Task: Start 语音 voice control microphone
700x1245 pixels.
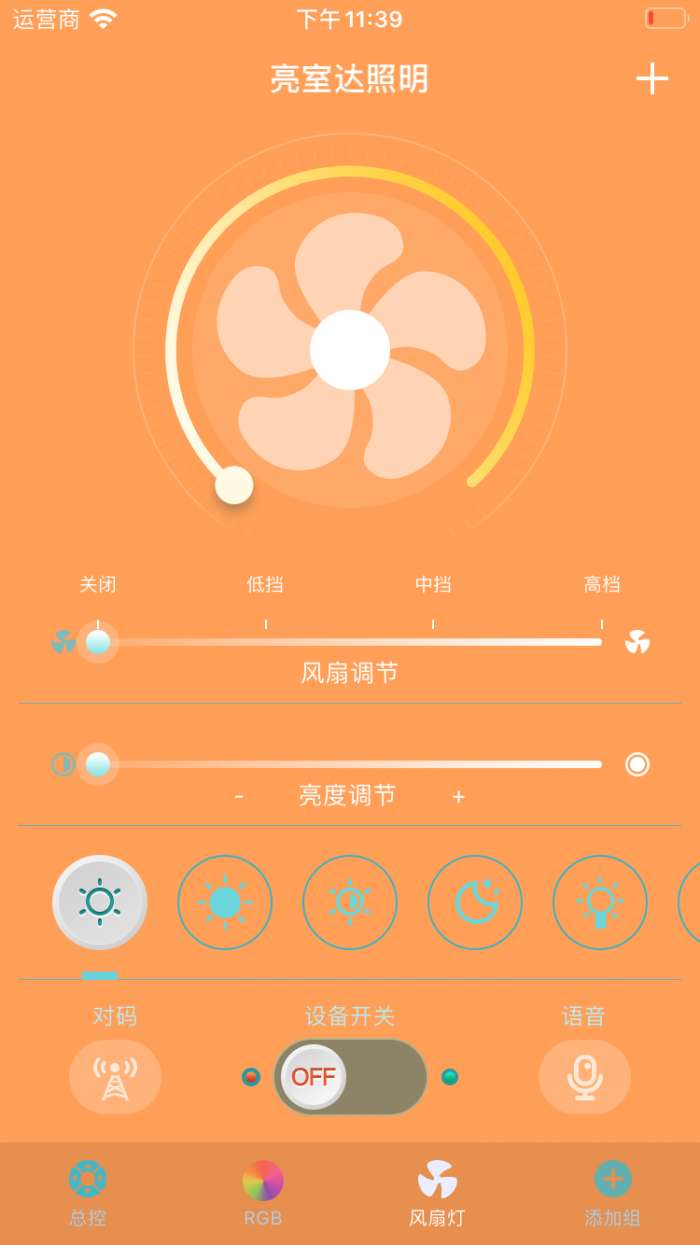Action: tap(584, 1077)
